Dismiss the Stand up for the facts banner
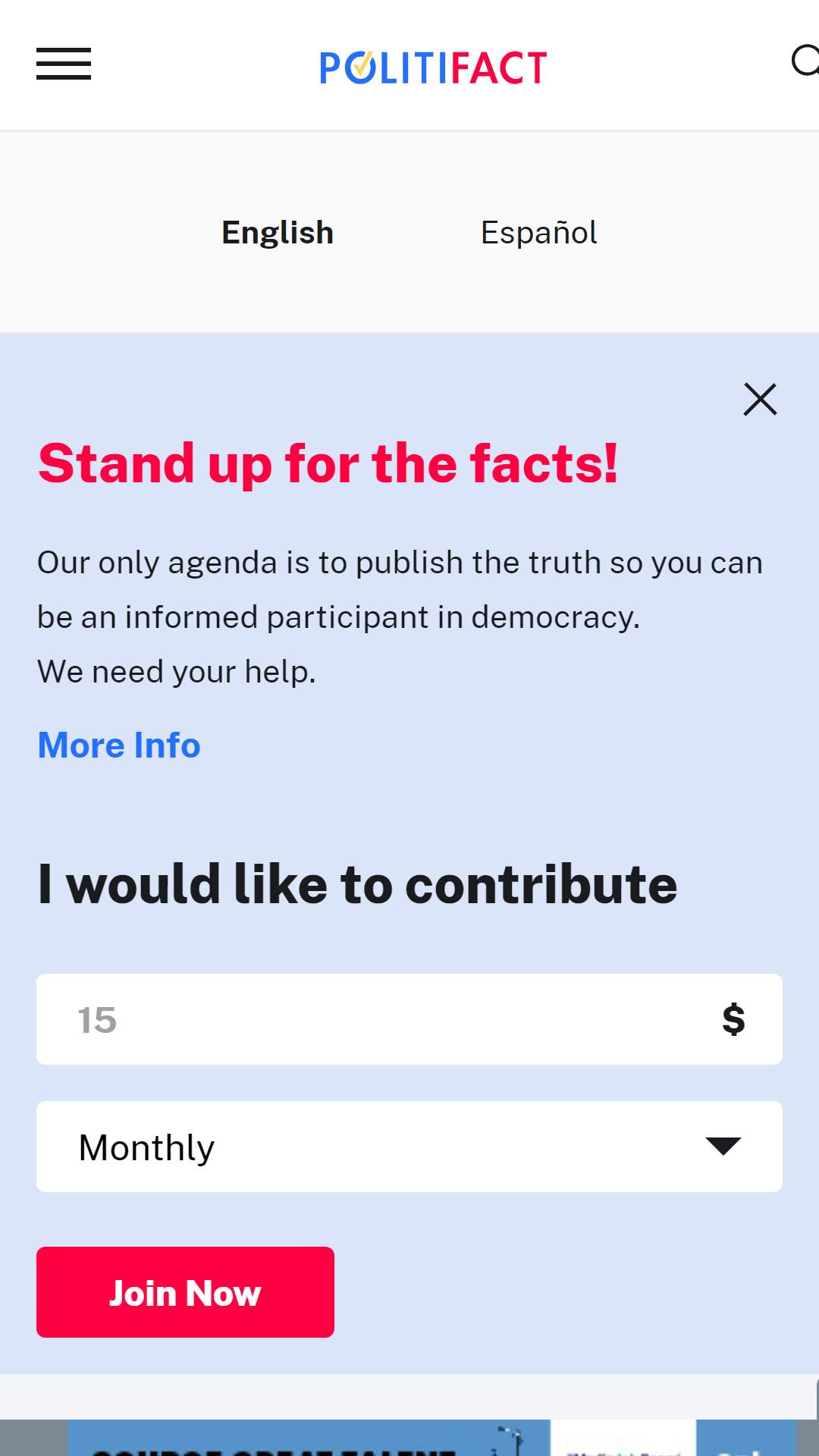 pos(760,400)
